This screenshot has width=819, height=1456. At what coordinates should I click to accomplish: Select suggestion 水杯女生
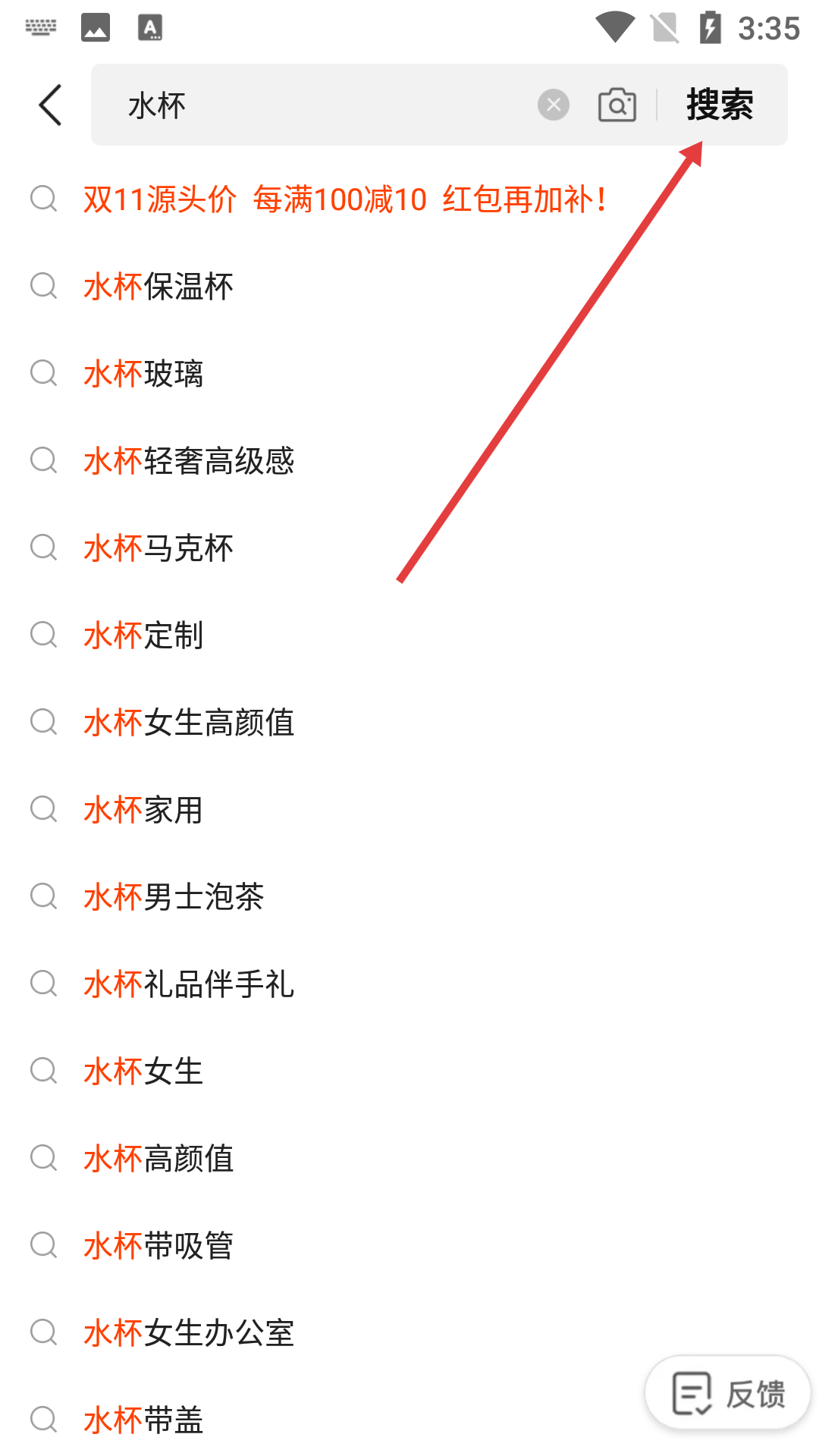pyautogui.click(x=143, y=1072)
